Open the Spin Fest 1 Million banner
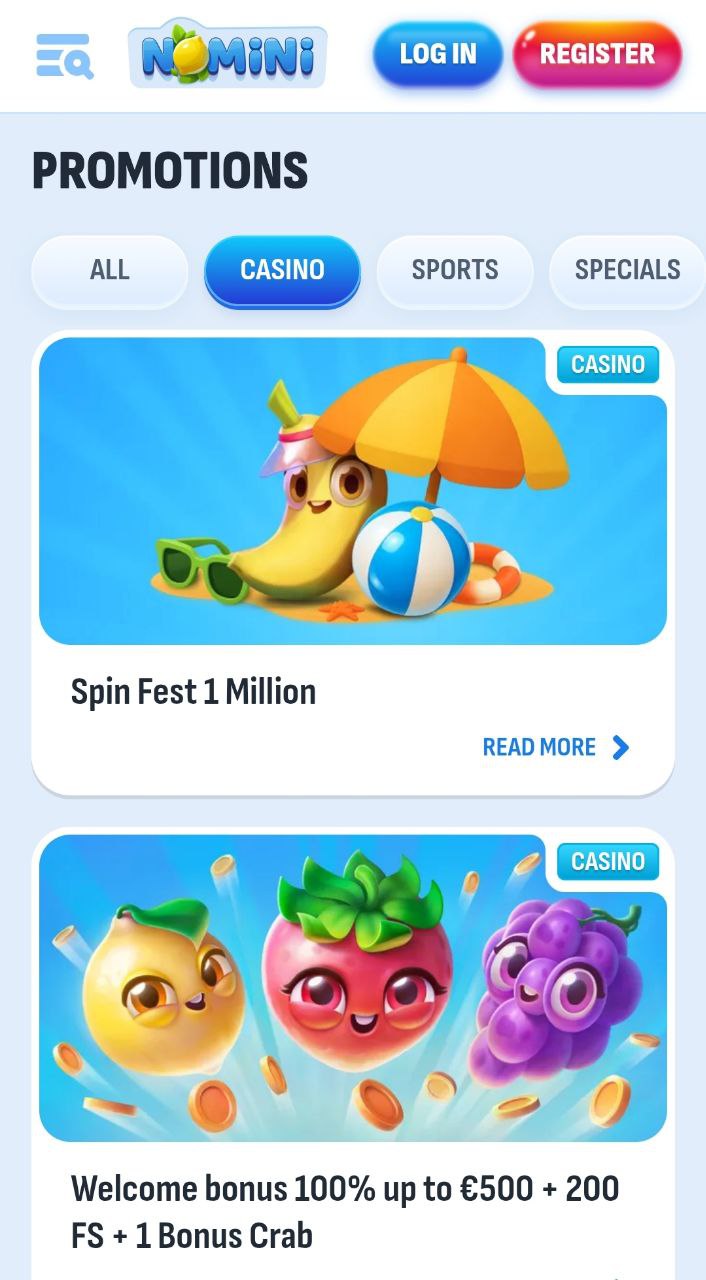 click(353, 491)
